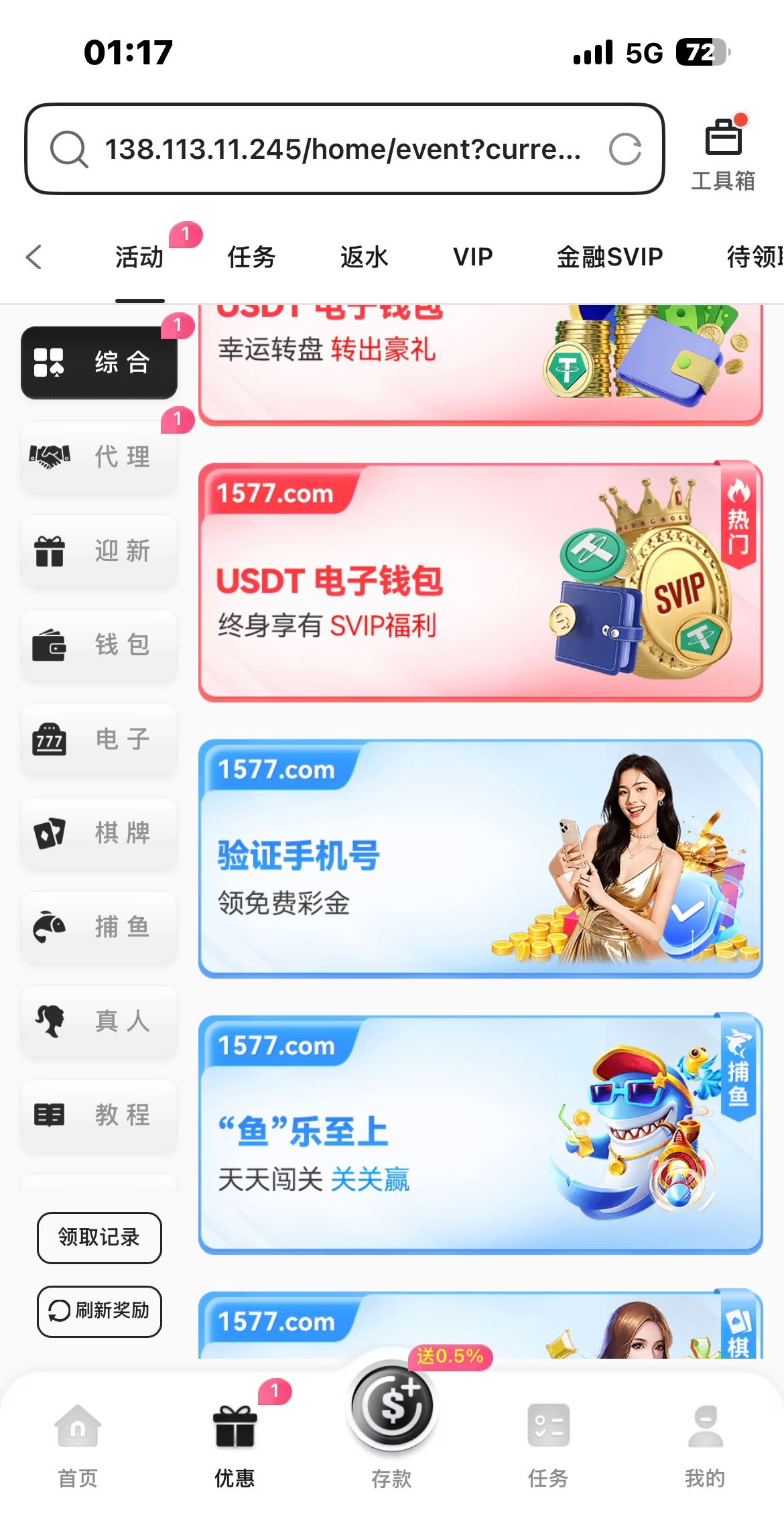The image size is (784, 1535).
Task: Go back with the left arrow
Action: click(34, 257)
